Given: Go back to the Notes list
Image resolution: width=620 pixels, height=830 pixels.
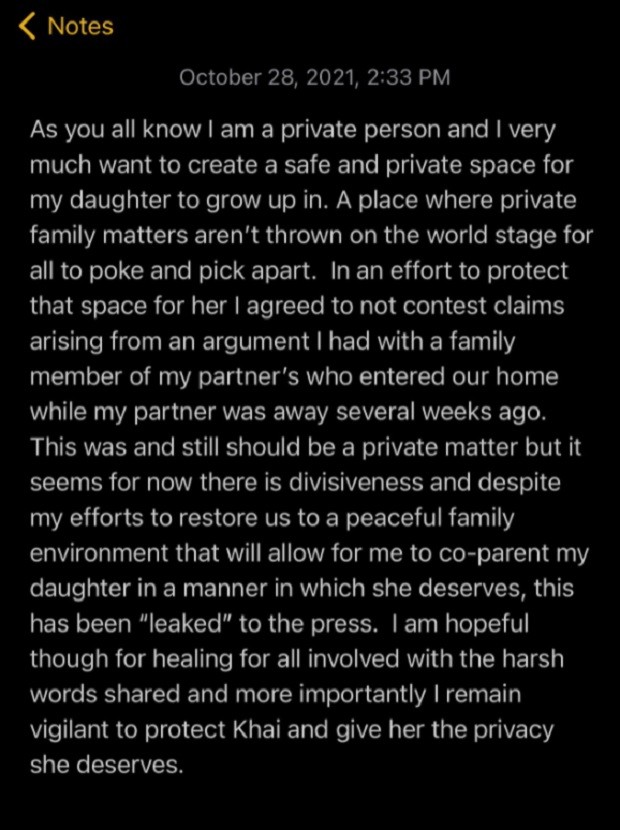Looking at the screenshot, I should point(68,27).
